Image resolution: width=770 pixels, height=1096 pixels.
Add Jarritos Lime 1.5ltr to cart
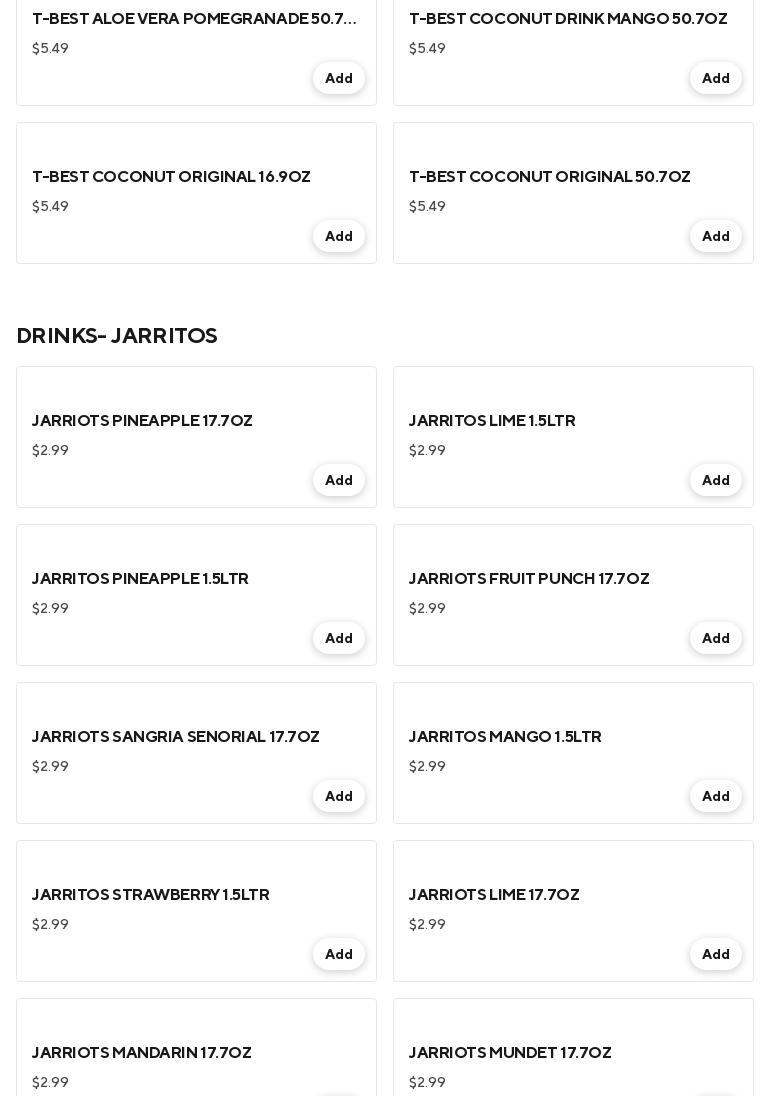[x=716, y=480]
